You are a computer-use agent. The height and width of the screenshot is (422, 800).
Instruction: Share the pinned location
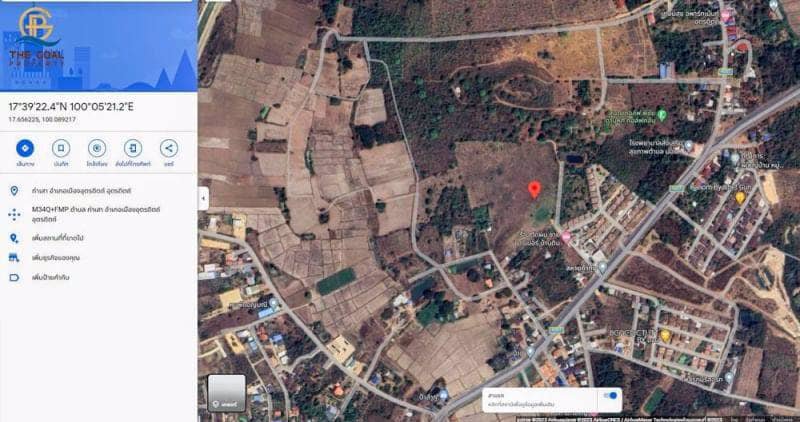point(169,148)
